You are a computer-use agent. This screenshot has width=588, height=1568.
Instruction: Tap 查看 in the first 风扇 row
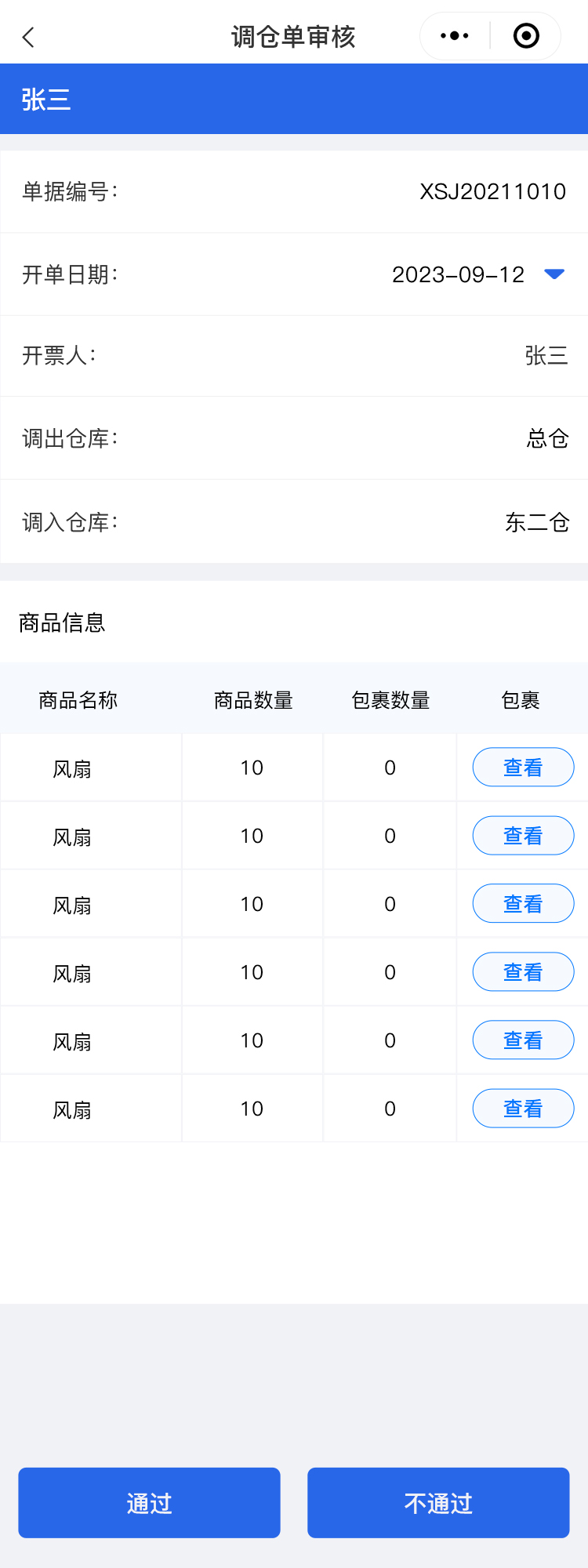pyautogui.click(x=523, y=768)
